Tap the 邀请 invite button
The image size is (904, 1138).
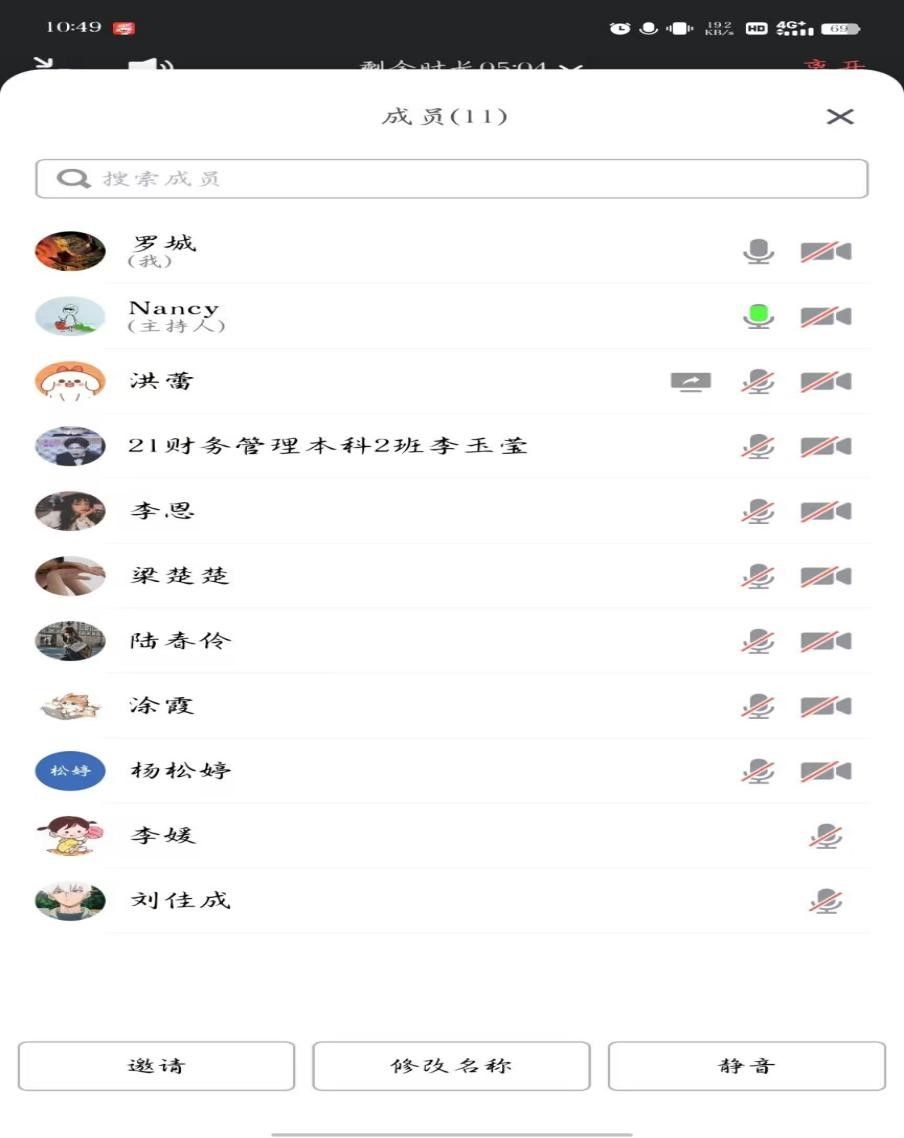tap(156, 1066)
